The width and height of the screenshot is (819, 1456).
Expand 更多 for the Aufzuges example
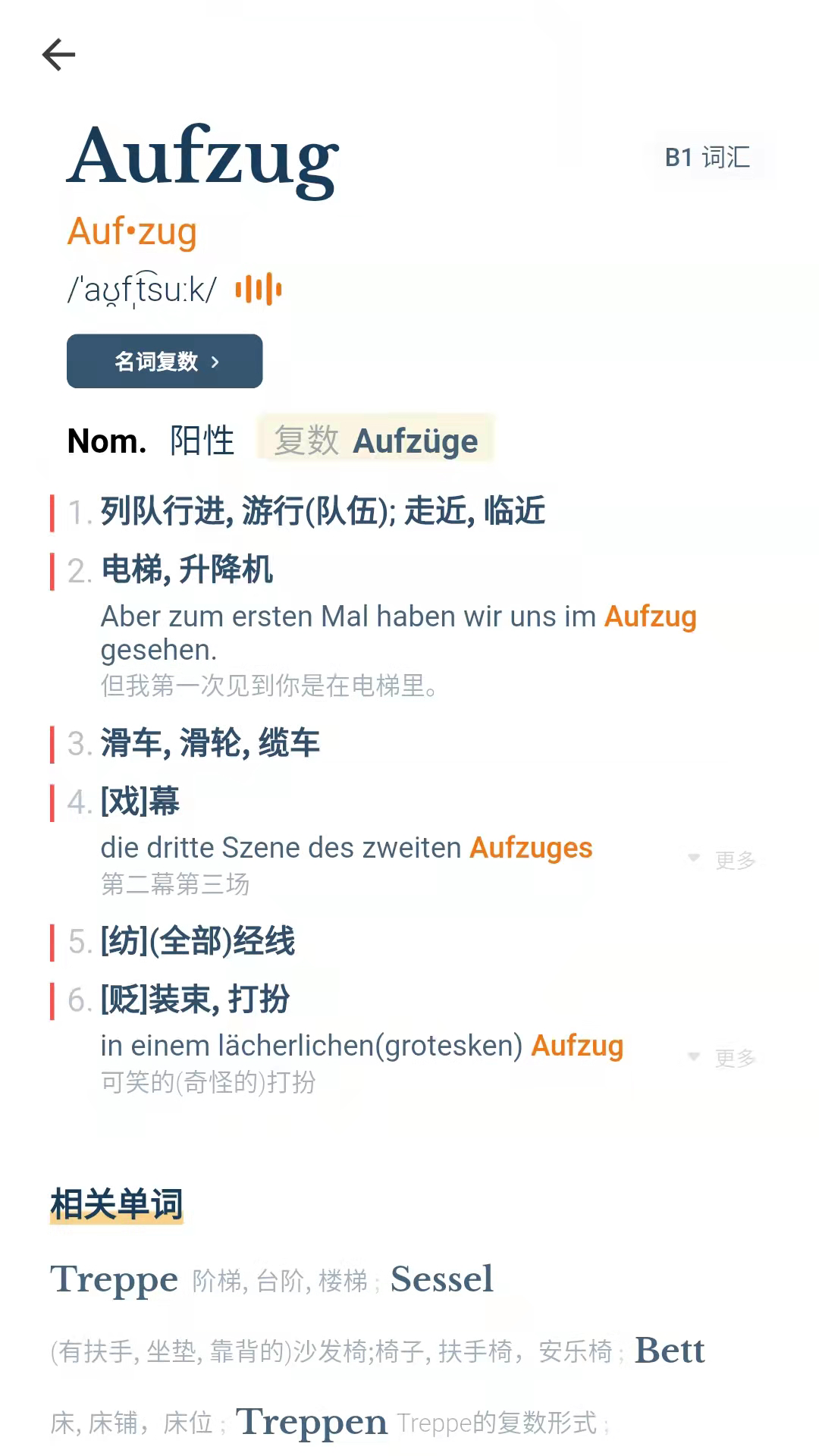[x=723, y=860]
